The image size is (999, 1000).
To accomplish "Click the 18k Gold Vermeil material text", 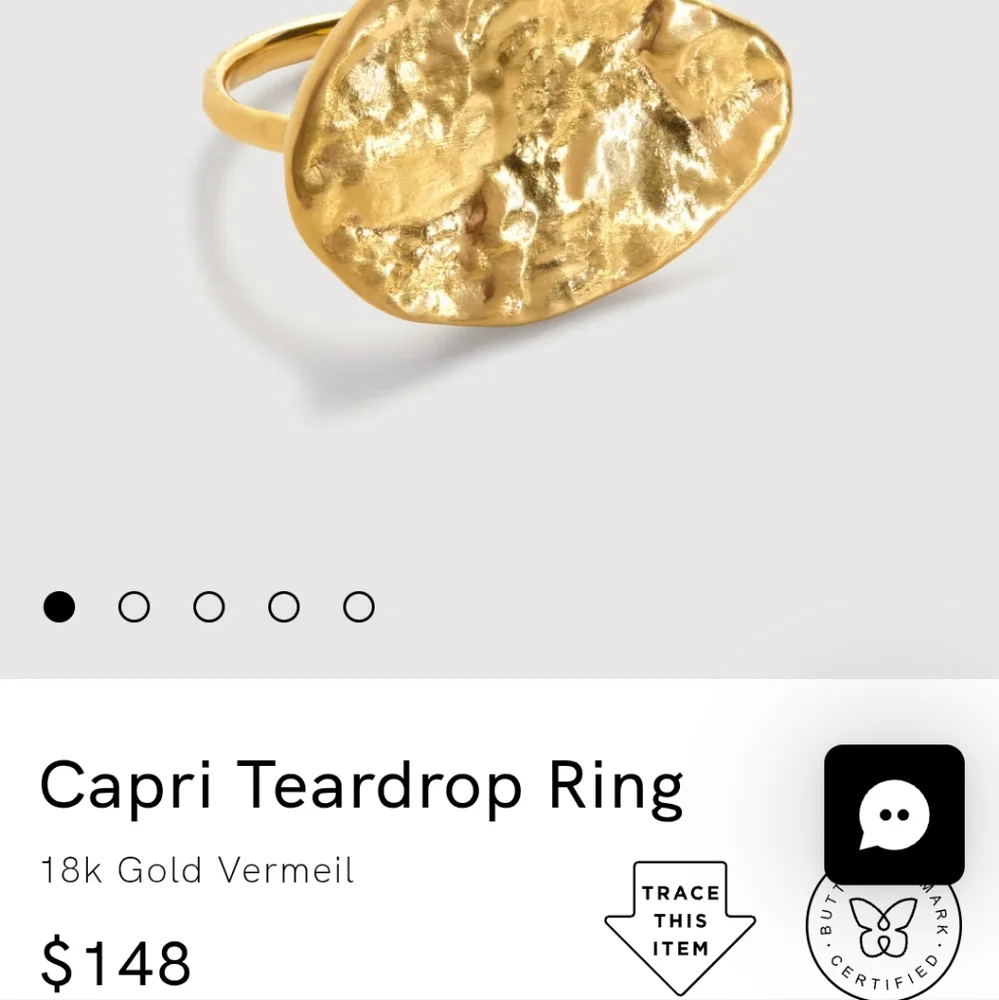I will click(195, 869).
